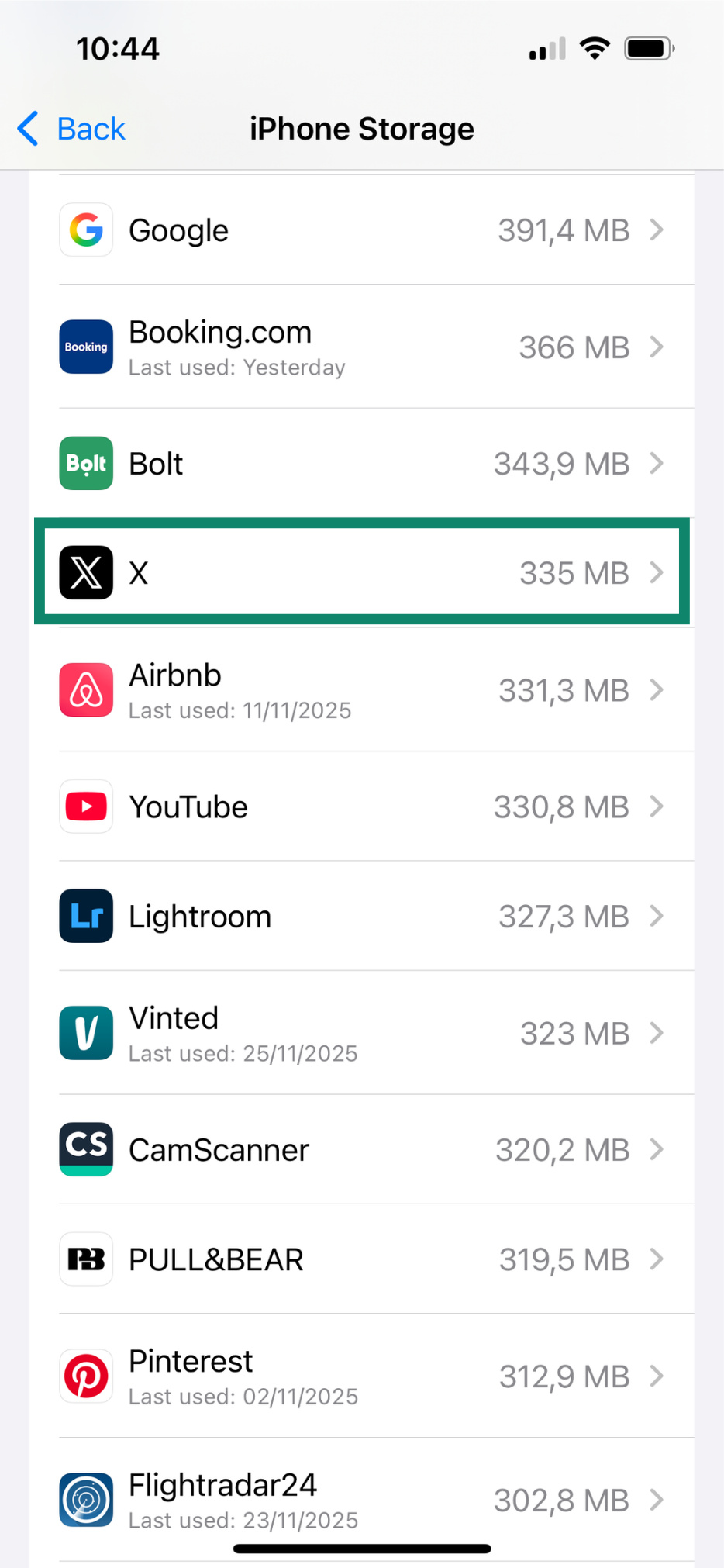The height and width of the screenshot is (1568, 724).
Task: Open the CamScanner row
Action: click(x=362, y=1150)
